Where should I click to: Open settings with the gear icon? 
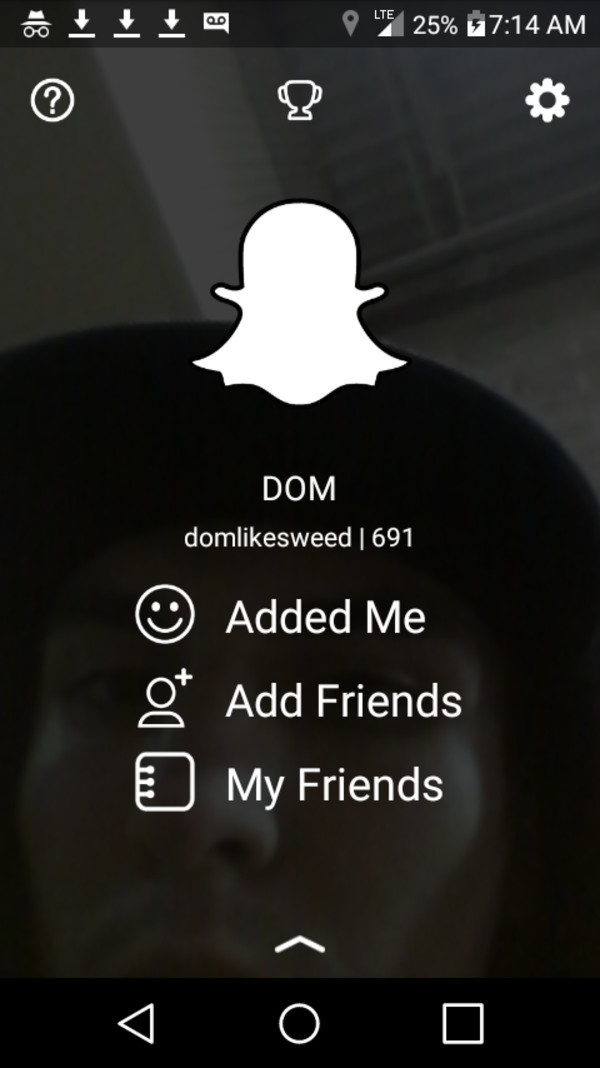[547, 101]
